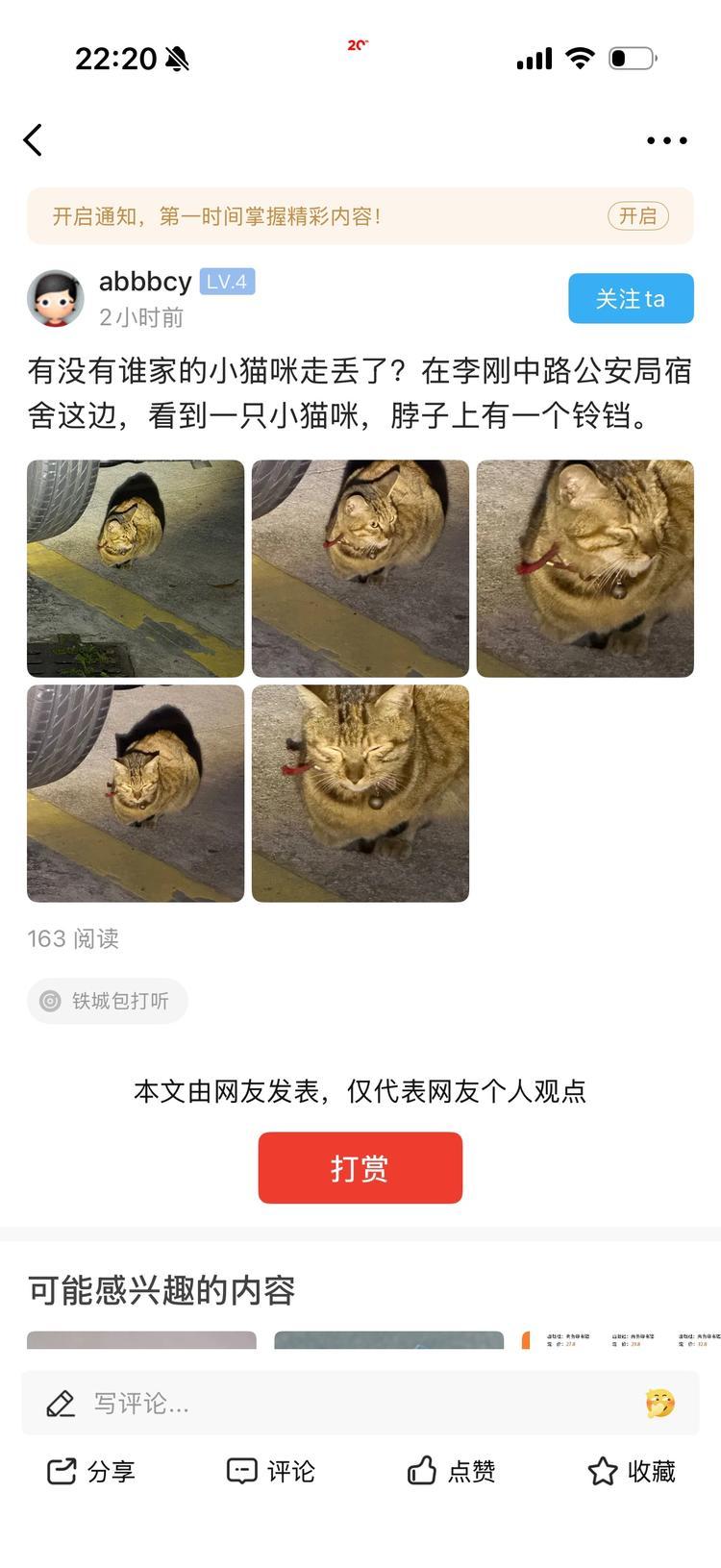Open the 评论 comments section

coord(271,1471)
